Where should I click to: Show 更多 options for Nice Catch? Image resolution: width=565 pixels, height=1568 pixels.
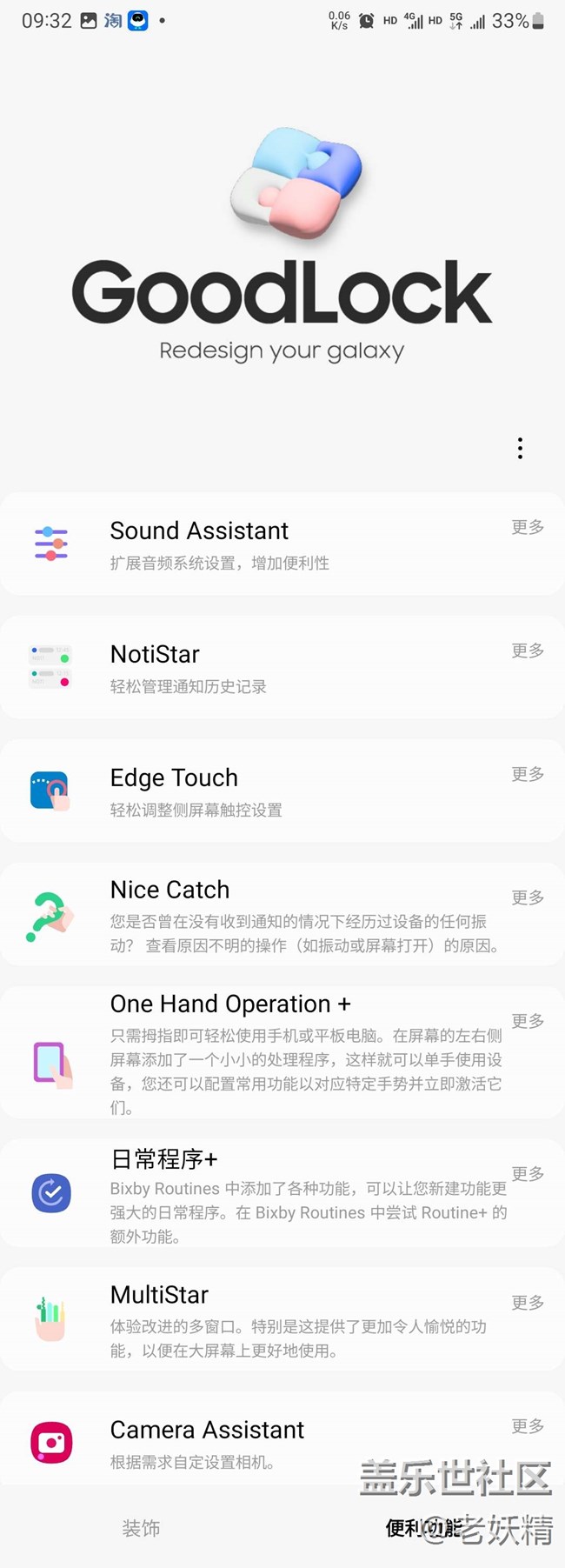(528, 897)
